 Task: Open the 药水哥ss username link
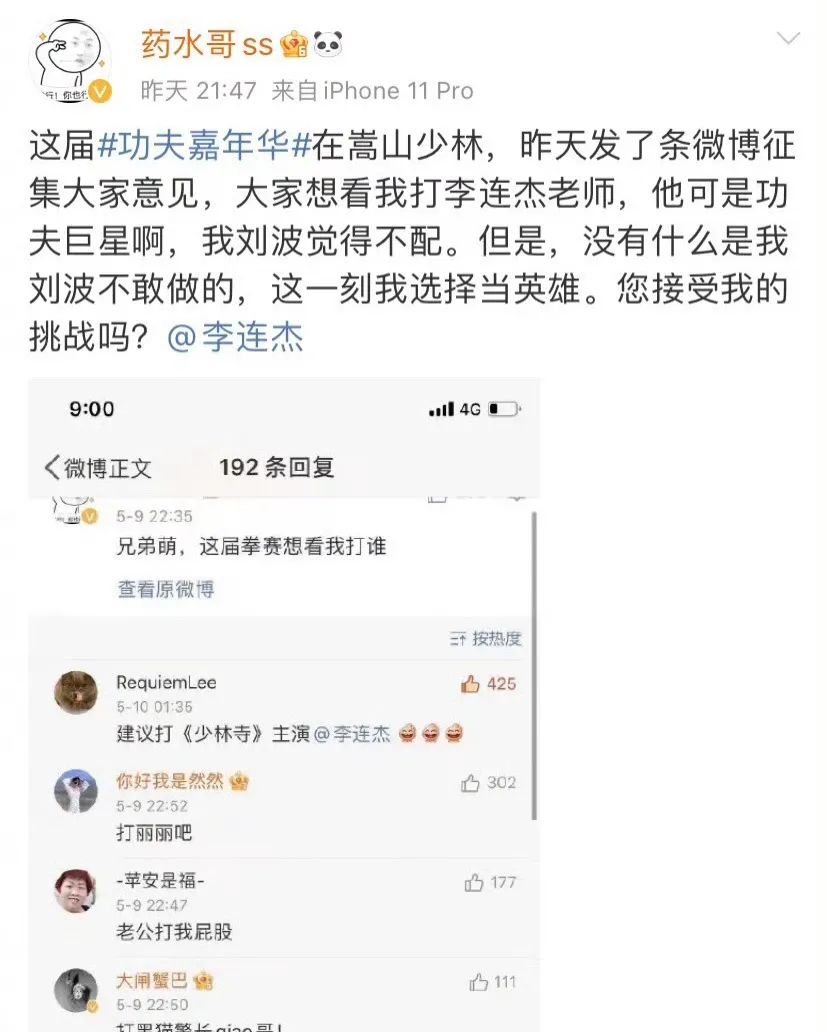(208, 44)
